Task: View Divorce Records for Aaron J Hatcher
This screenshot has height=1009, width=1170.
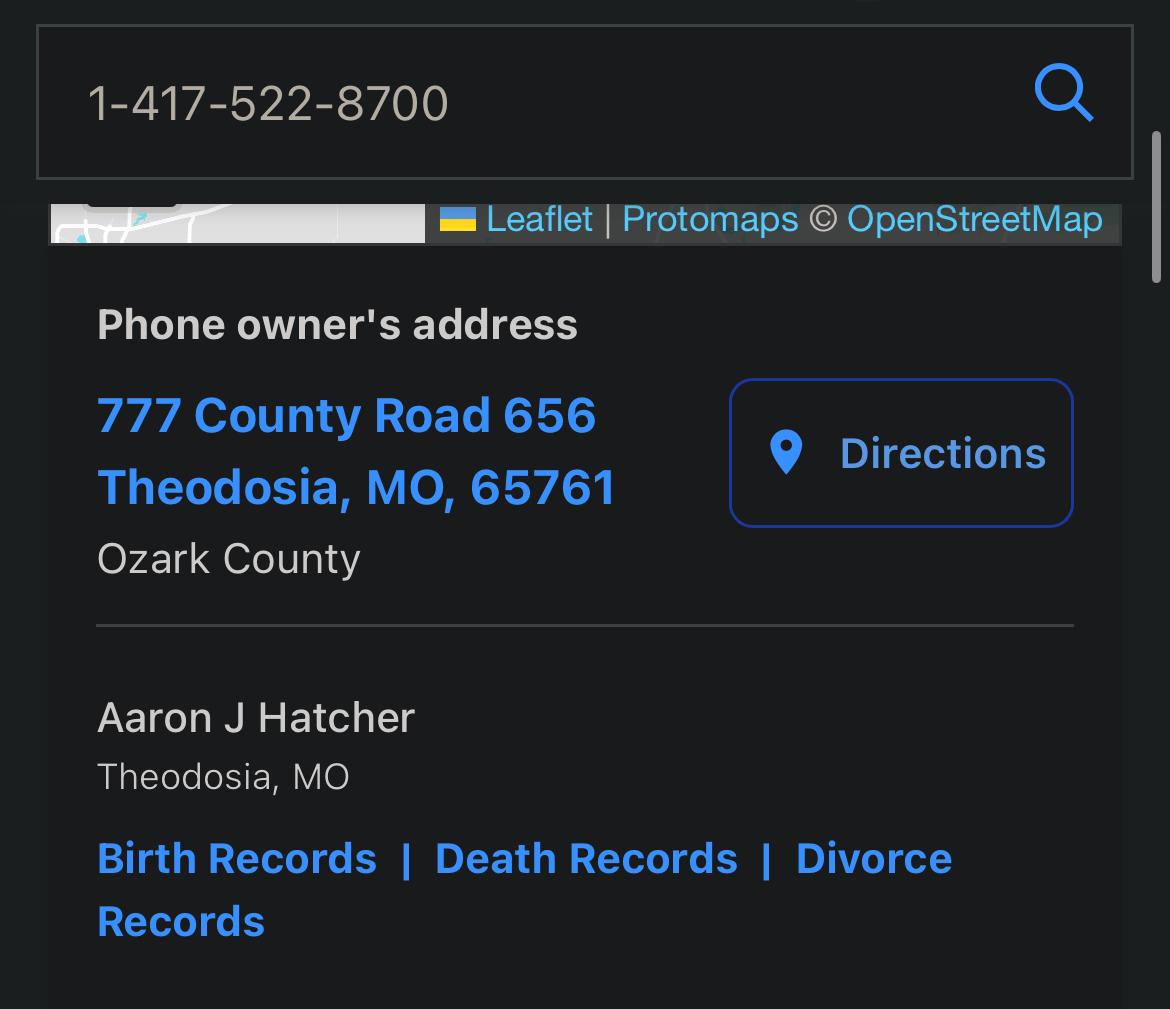Action: 873,858
